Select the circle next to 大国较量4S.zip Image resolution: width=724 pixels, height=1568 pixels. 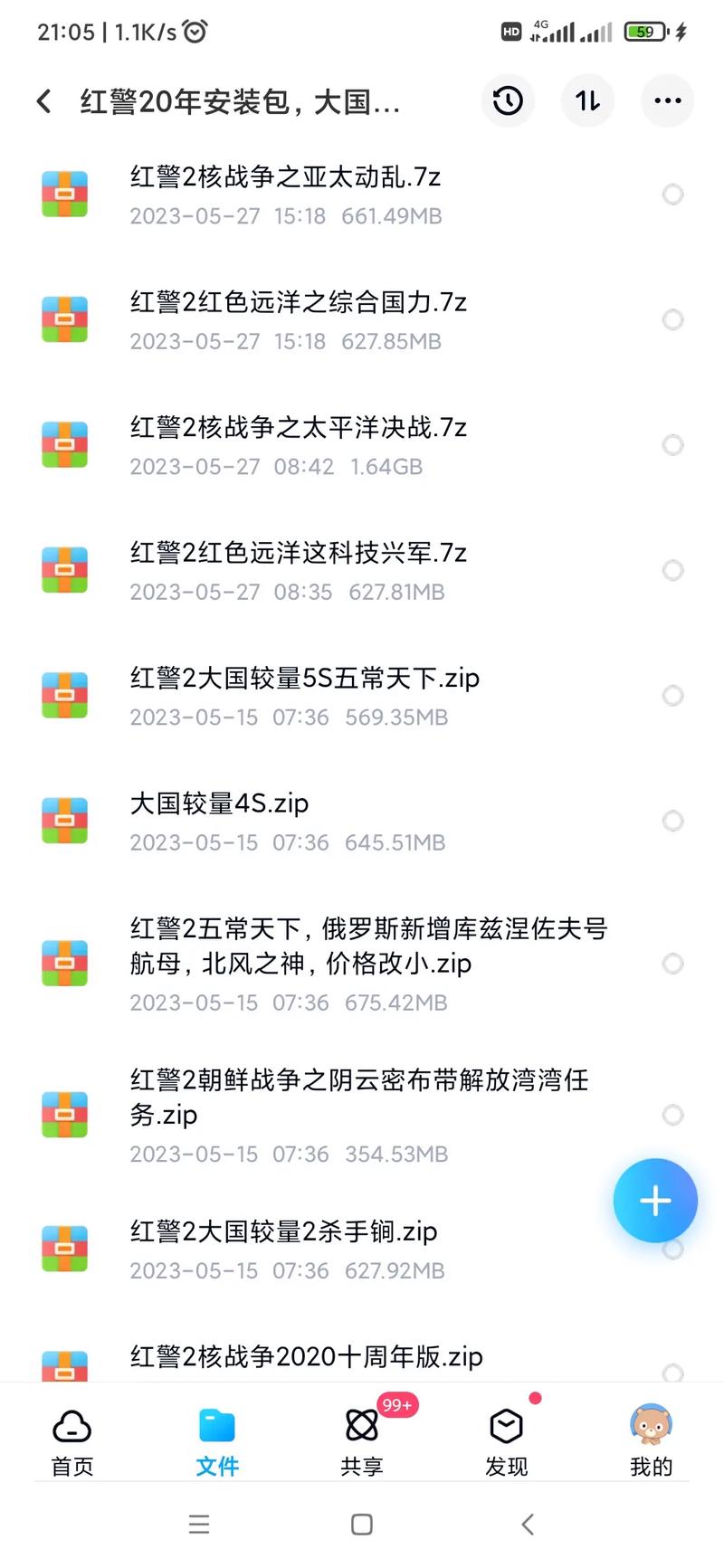(x=672, y=821)
